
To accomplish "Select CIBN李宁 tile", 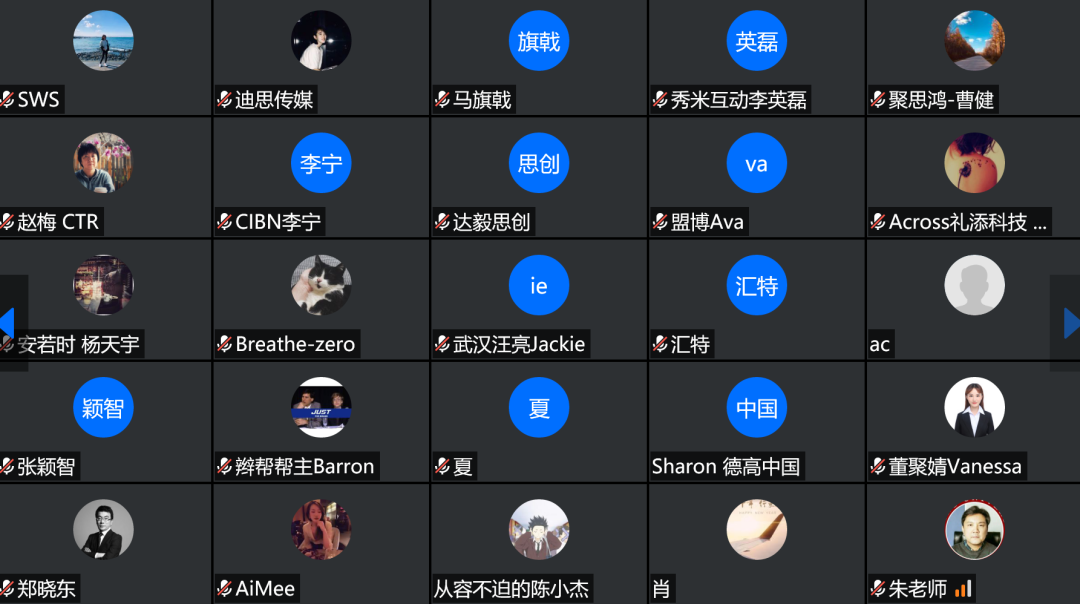I will pyautogui.click(x=321, y=177).
